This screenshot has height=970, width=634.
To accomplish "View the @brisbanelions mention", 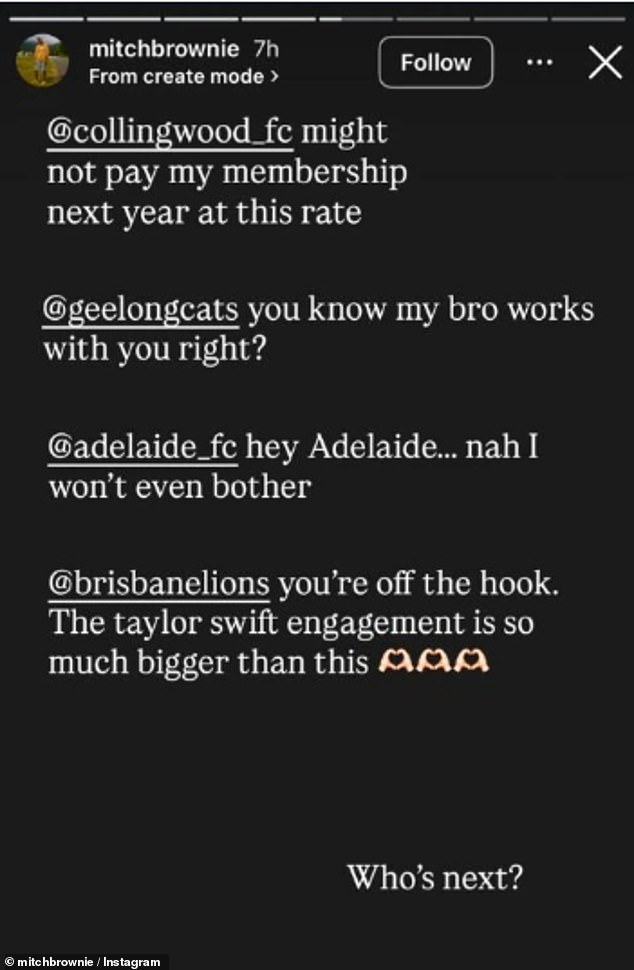I will tap(158, 584).
